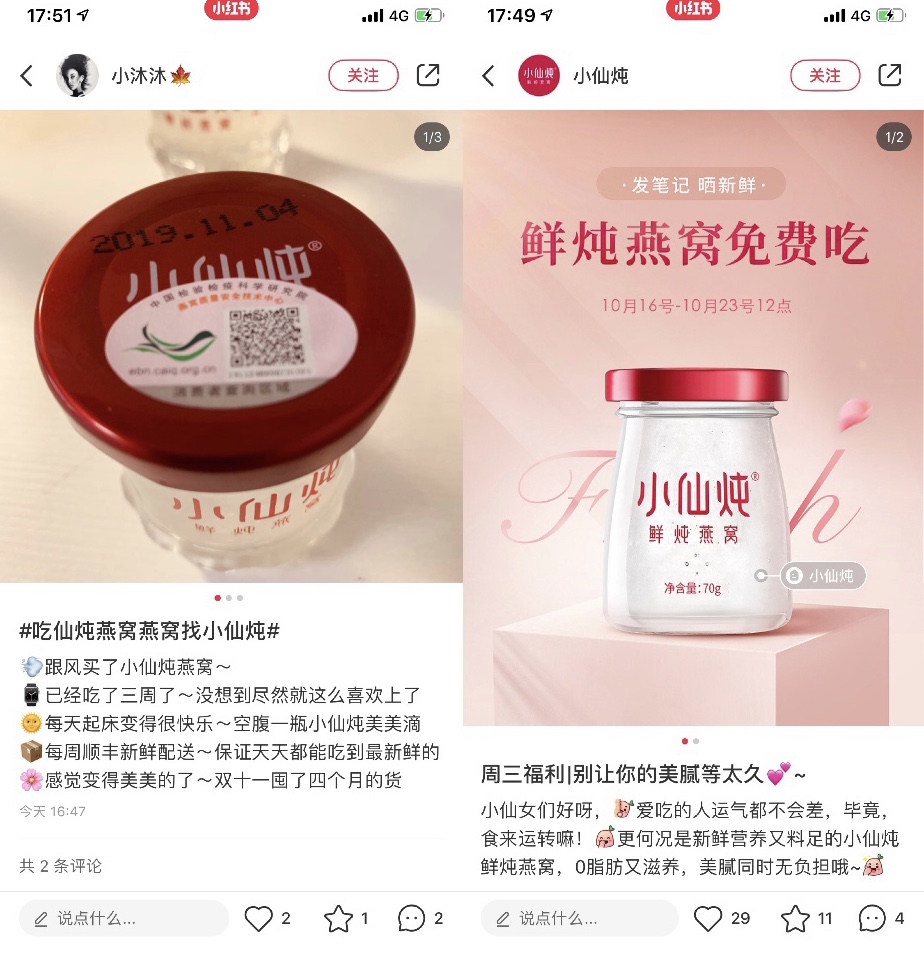The image size is (924, 961).
Task: Open the 小仙炖 product tag on the image
Action: point(822,576)
